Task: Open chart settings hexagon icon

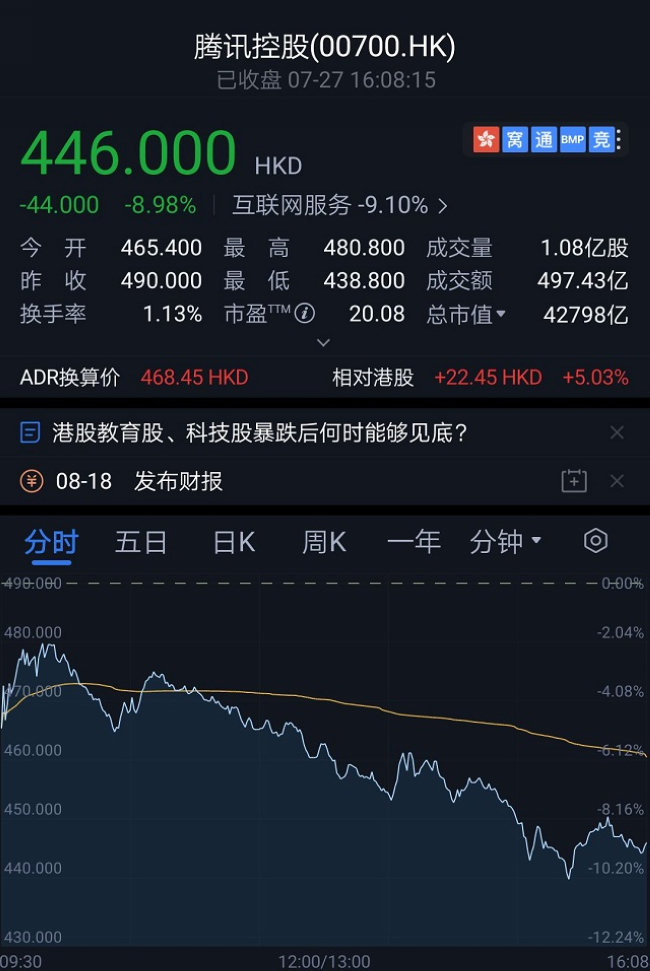Action: pos(595,541)
